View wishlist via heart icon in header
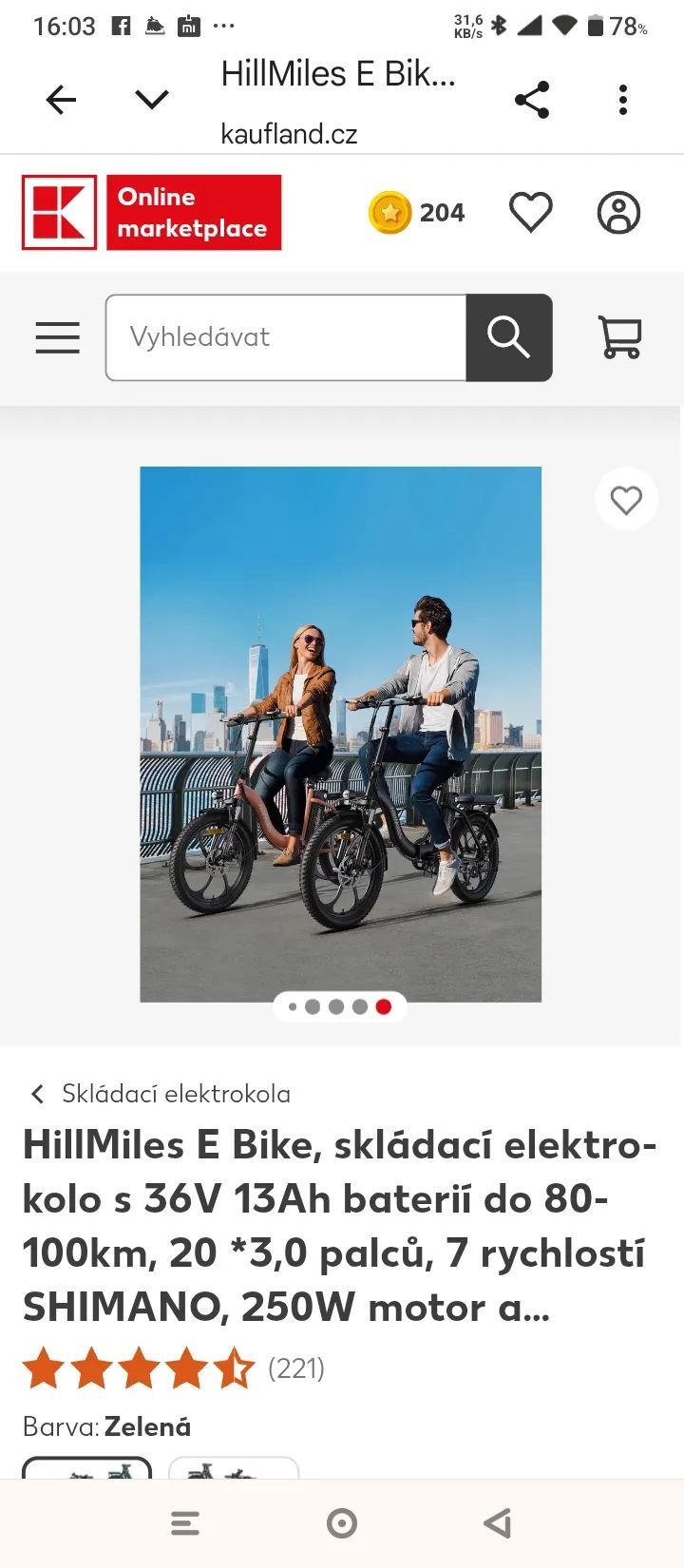The height and width of the screenshot is (1568, 684). click(531, 212)
